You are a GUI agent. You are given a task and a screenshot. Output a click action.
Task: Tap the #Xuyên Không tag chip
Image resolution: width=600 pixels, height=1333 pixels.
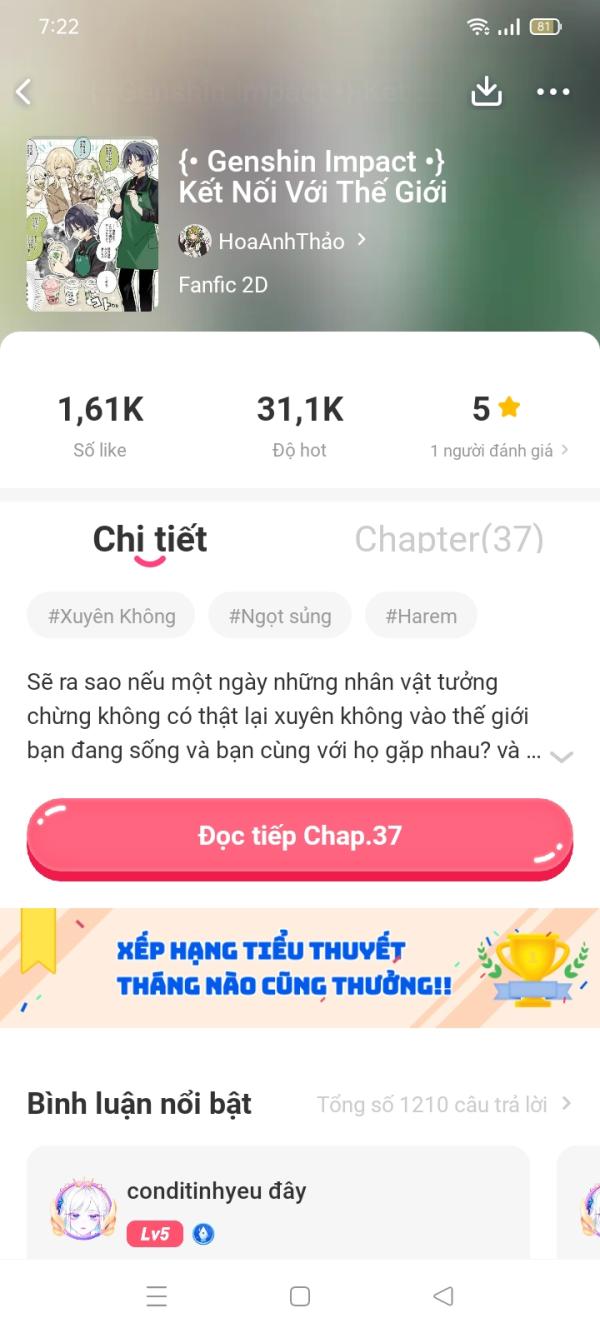(x=111, y=616)
